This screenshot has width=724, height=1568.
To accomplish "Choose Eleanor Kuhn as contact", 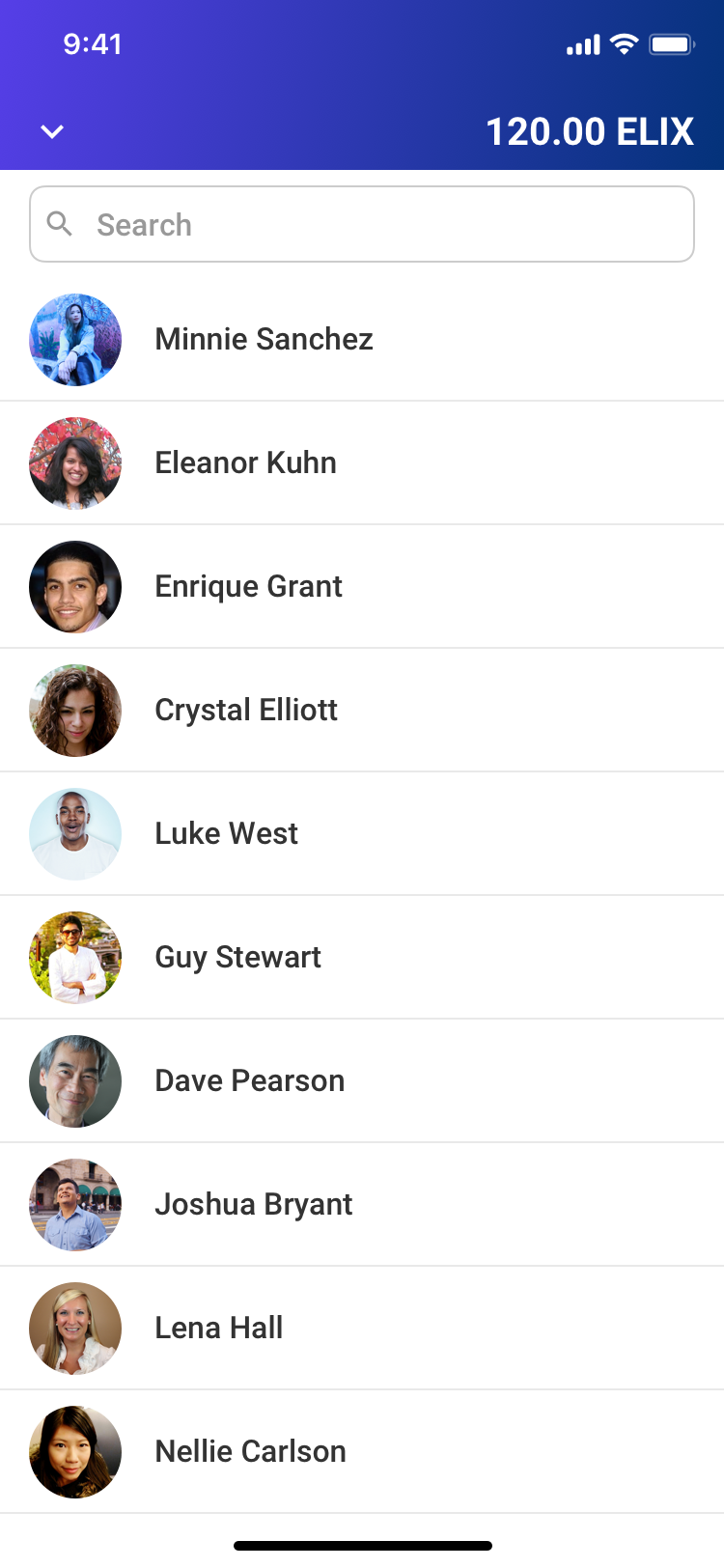I will (x=245, y=463).
